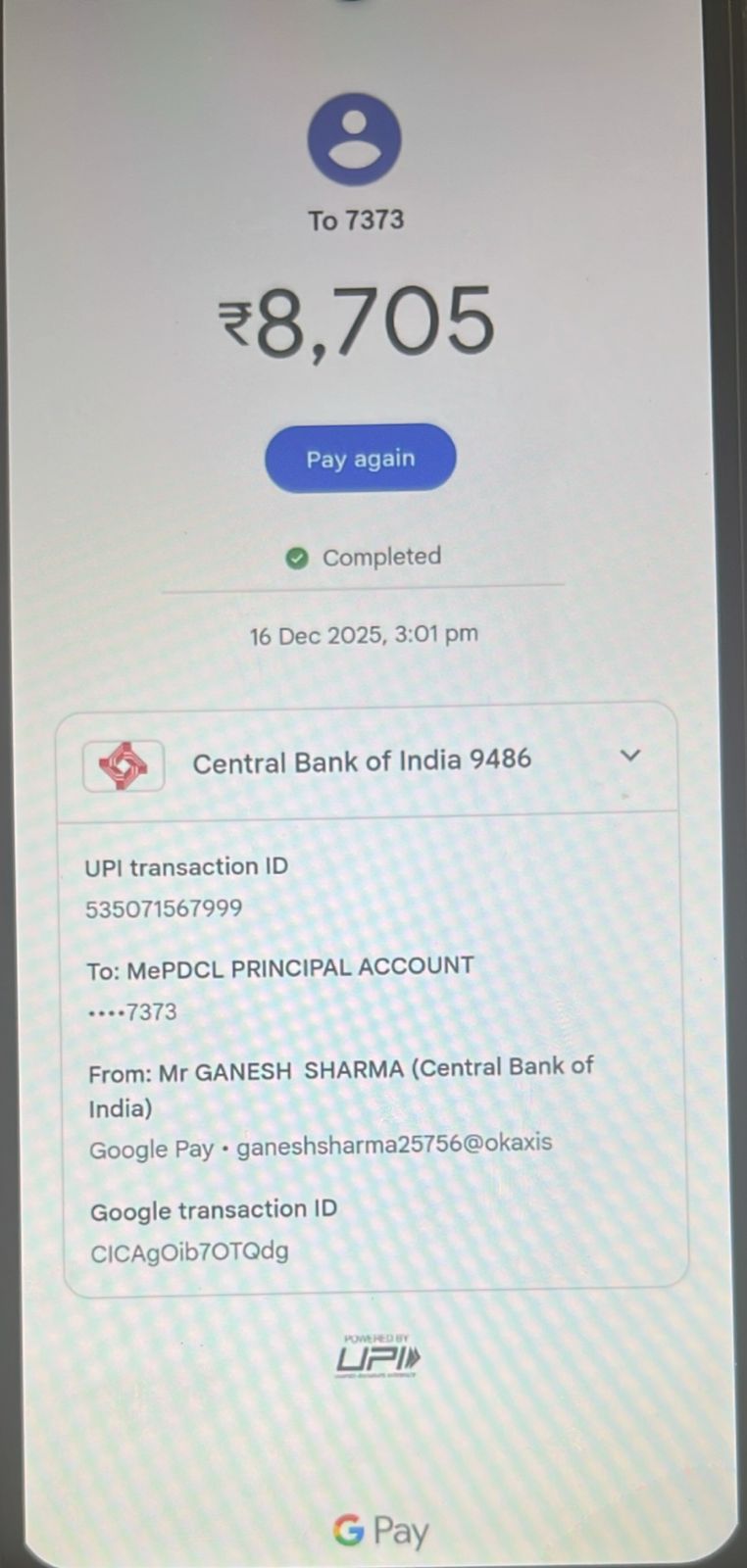Viewport: 747px width, 1568px height.
Task: Open the profile avatar for 7373
Action: click(x=354, y=139)
